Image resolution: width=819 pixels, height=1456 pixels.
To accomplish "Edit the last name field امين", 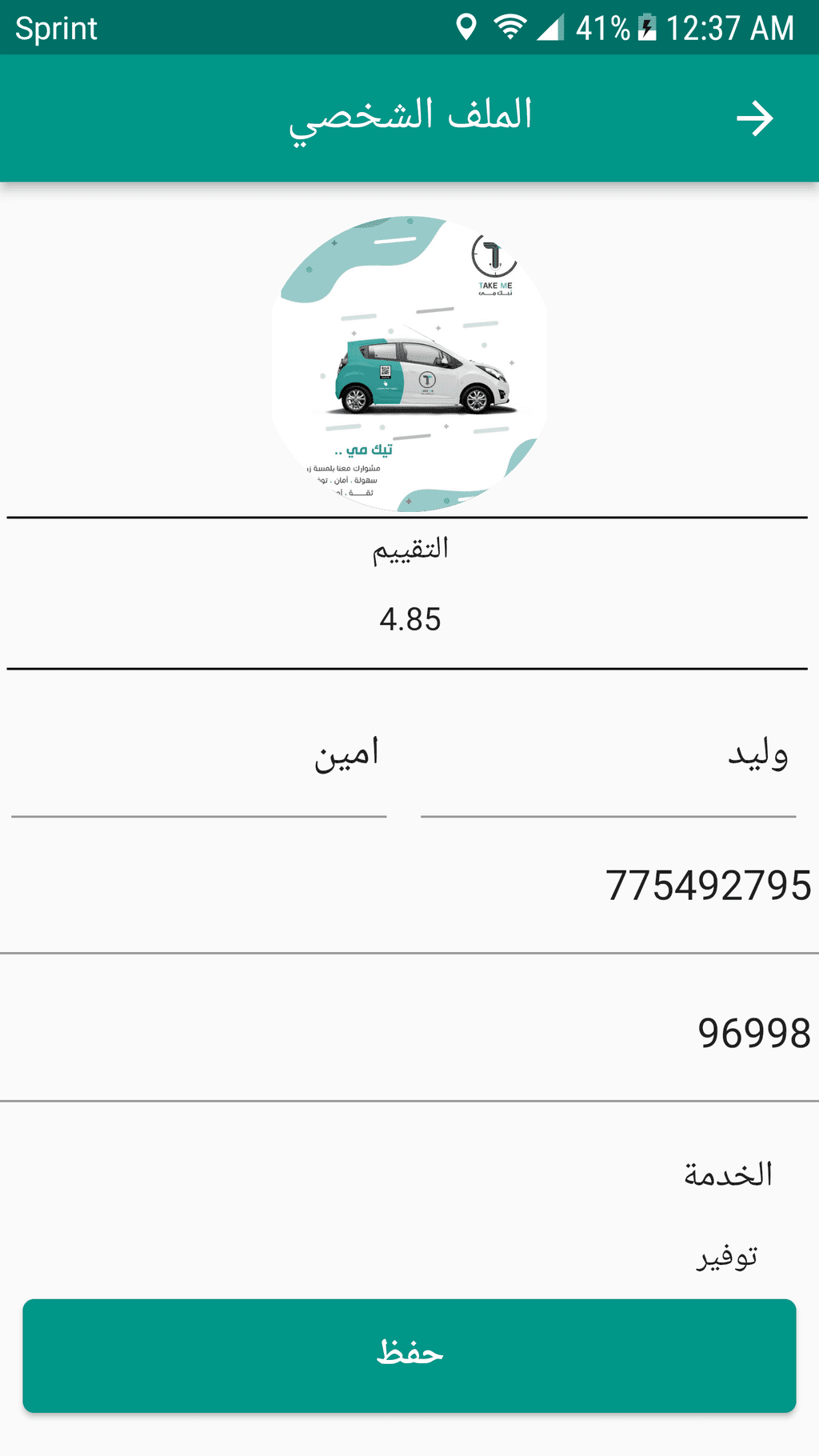I will 199,758.
